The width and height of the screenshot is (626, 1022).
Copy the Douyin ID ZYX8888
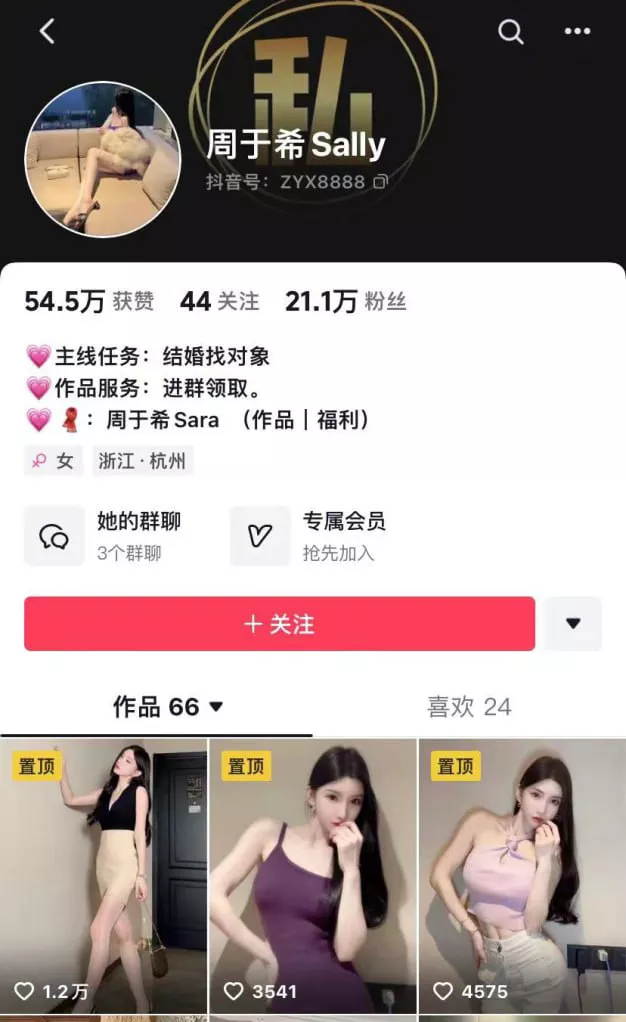click(380, 182)
